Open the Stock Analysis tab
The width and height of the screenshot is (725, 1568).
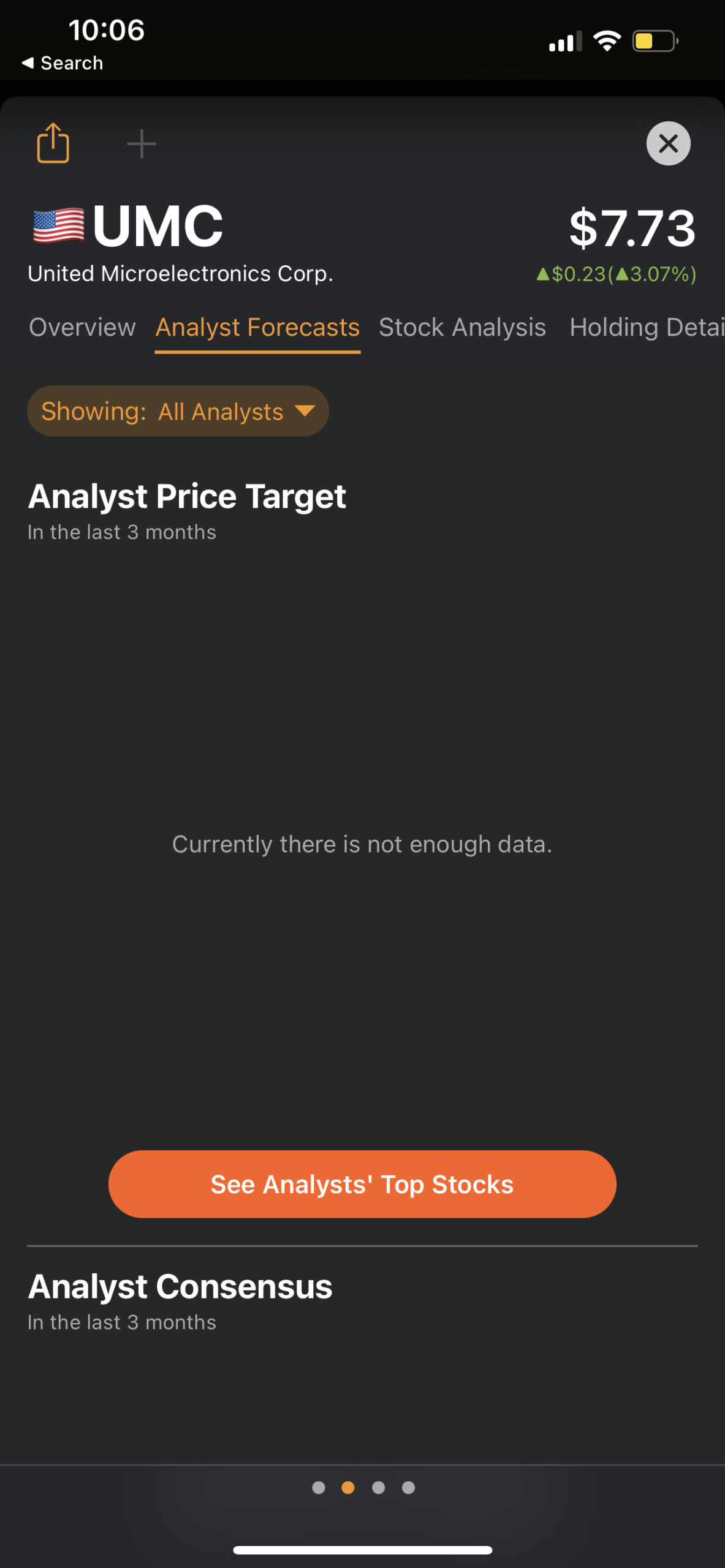click(462, 327)
